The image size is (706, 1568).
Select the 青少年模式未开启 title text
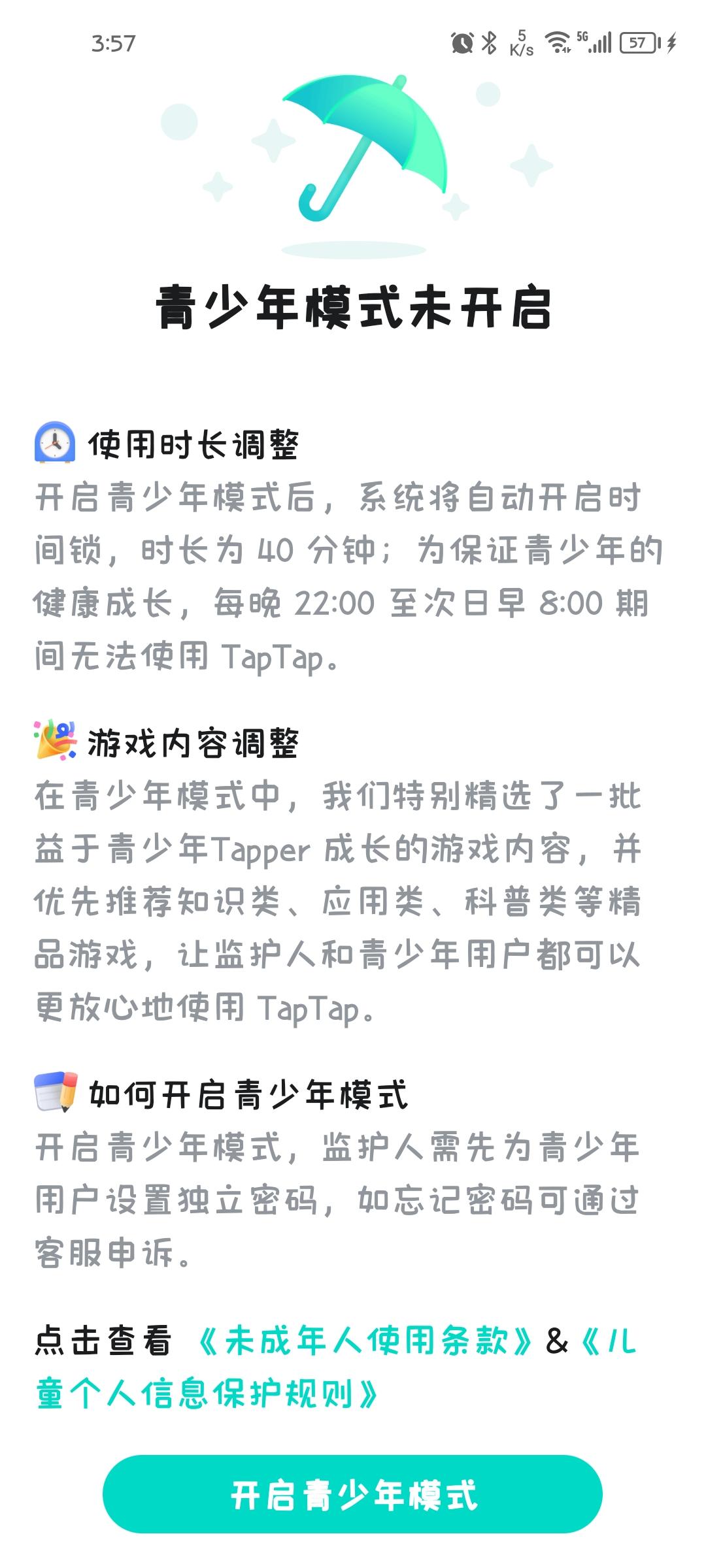pyautogui.click(x=353, y=307)
